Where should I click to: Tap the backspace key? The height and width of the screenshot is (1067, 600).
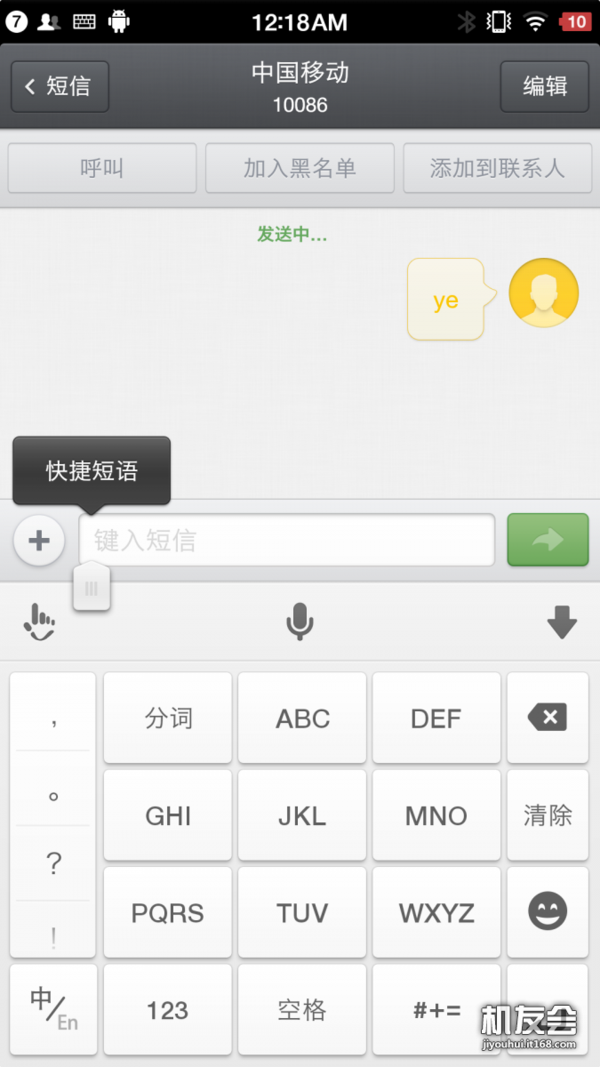[547, 718]
